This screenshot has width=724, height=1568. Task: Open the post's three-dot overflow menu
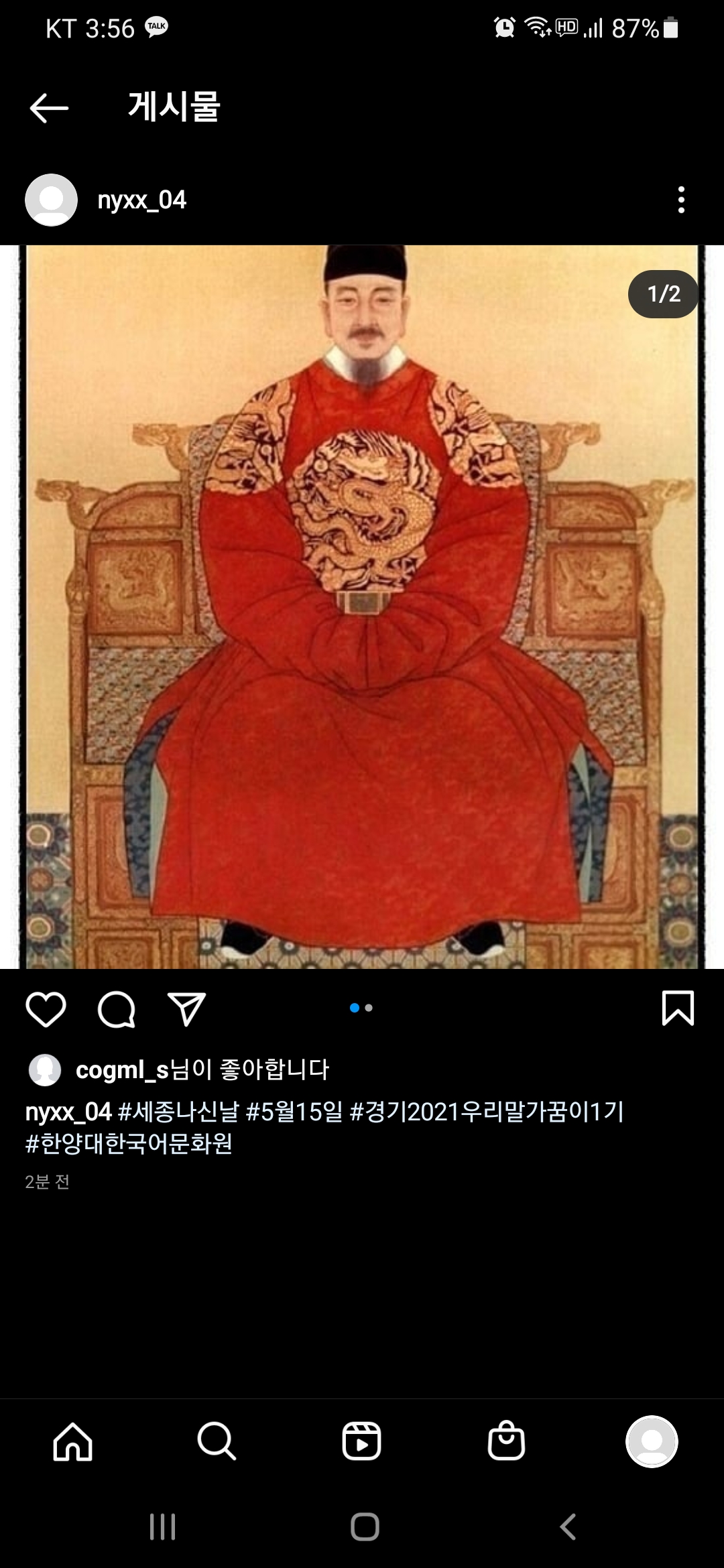coord(681,200)
